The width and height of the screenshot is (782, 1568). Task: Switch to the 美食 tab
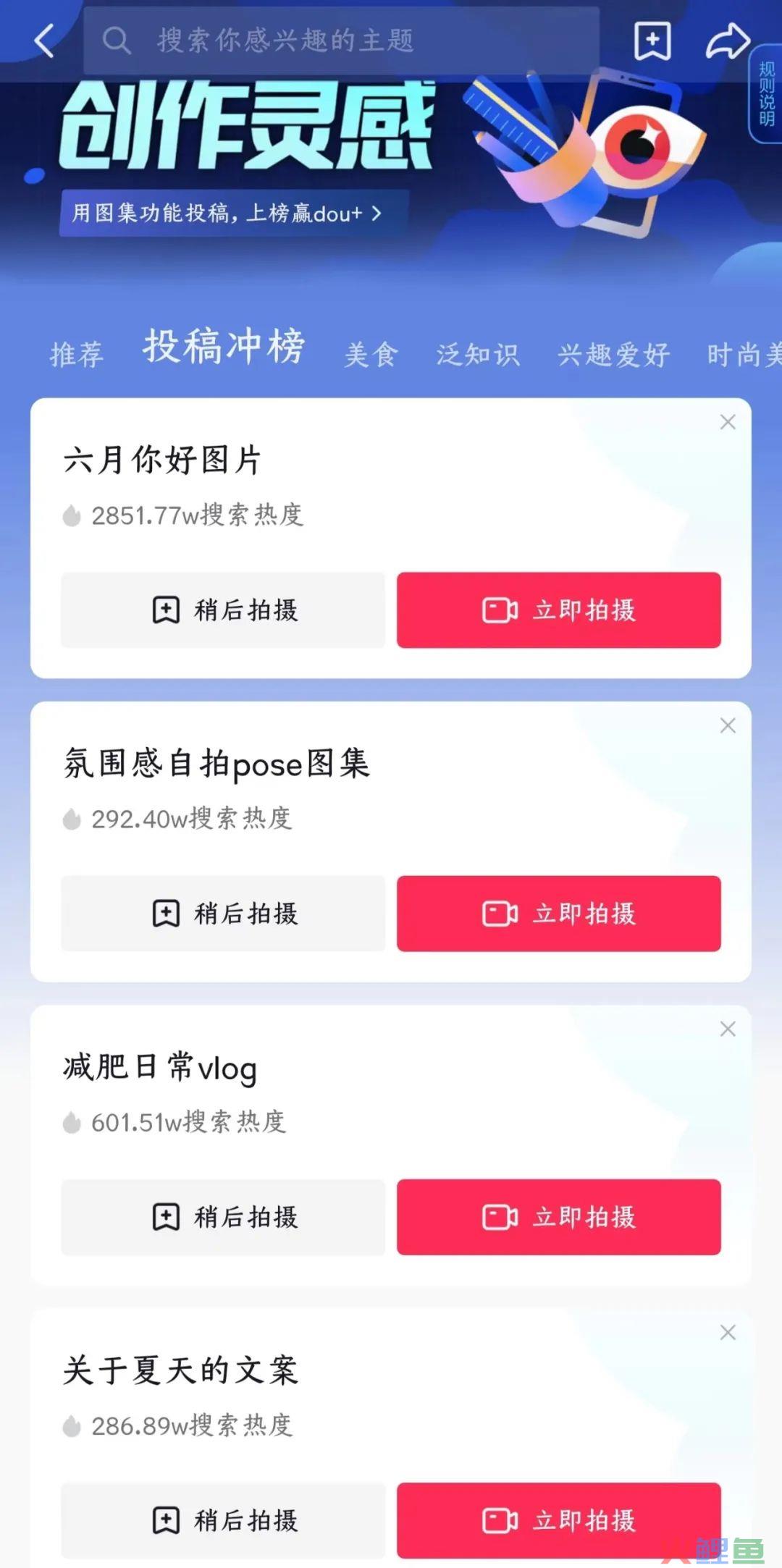point(371,355)
